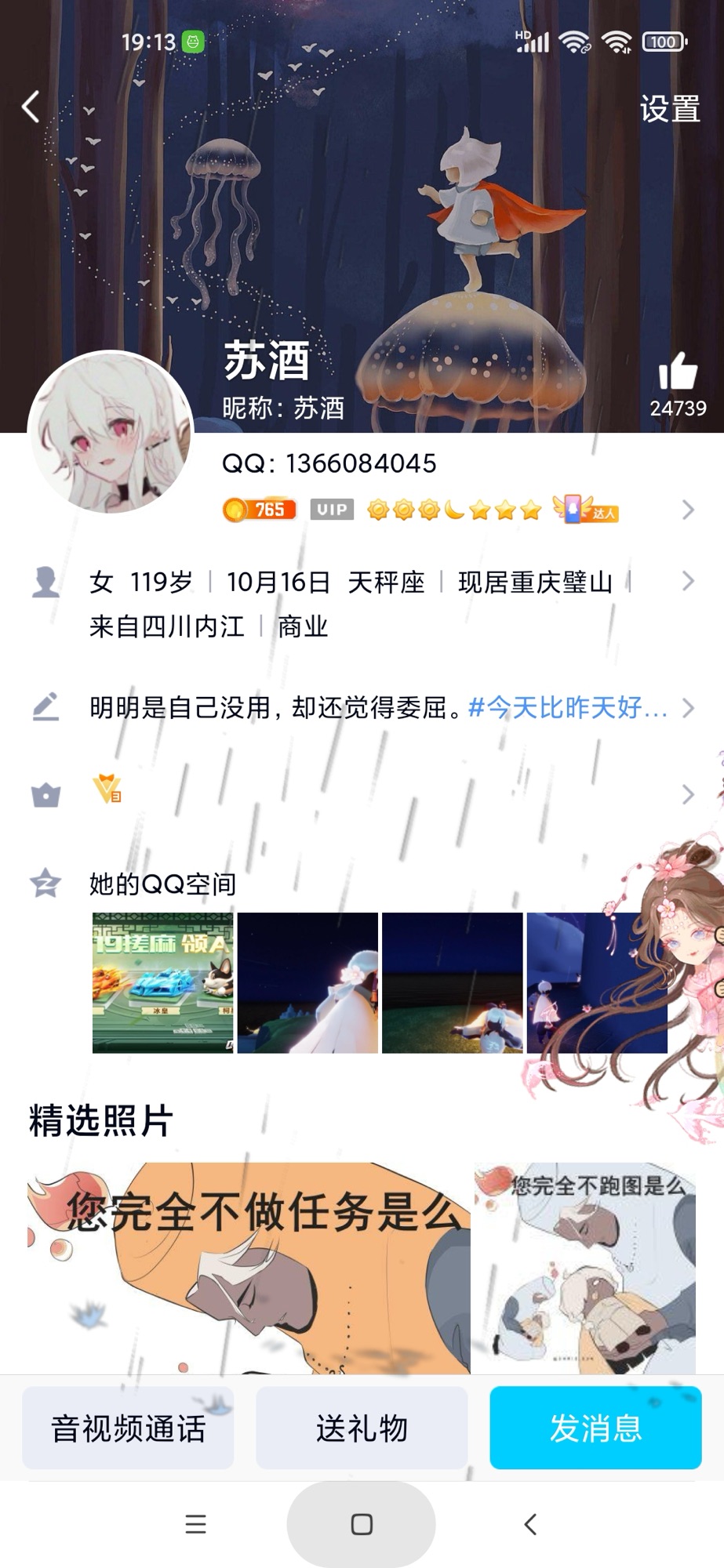Image resolution: width=724 pixels, height=1568 pixels.
Task: Go to the system home screen
Action: (x=362, y=1525)
